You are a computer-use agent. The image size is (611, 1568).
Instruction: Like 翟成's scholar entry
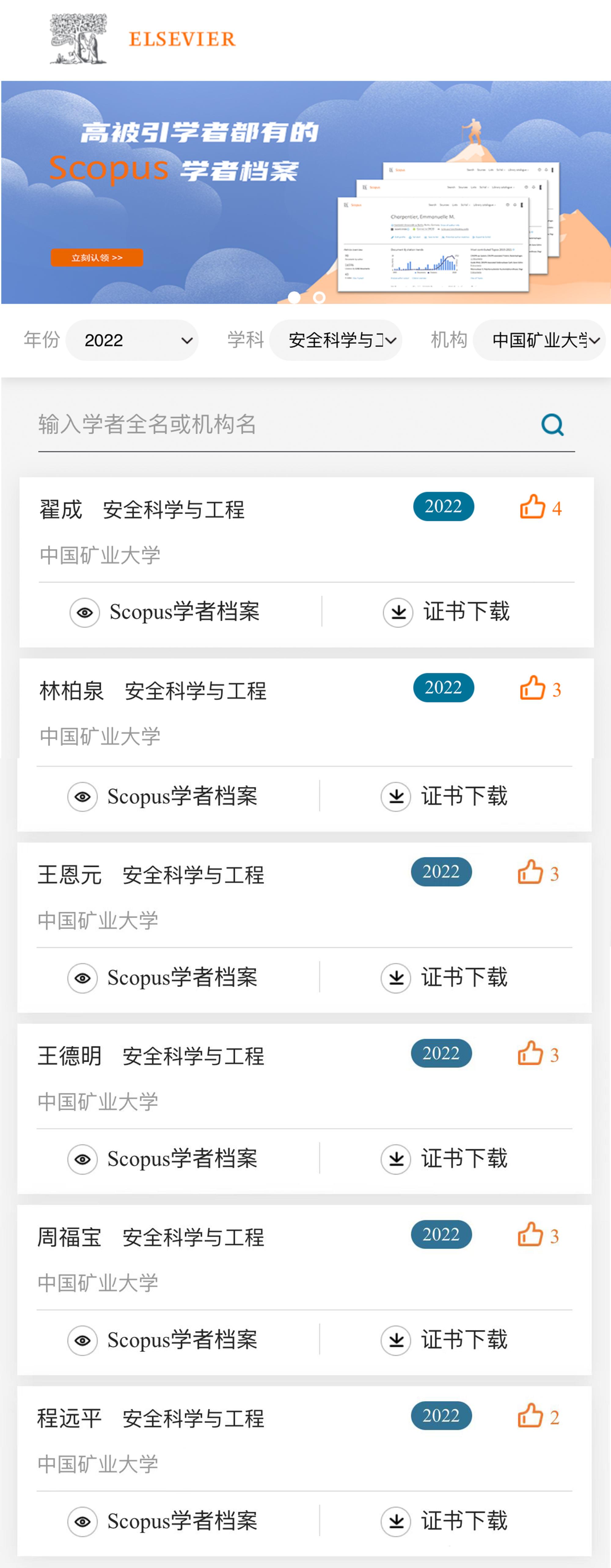[x=532, y=507]
